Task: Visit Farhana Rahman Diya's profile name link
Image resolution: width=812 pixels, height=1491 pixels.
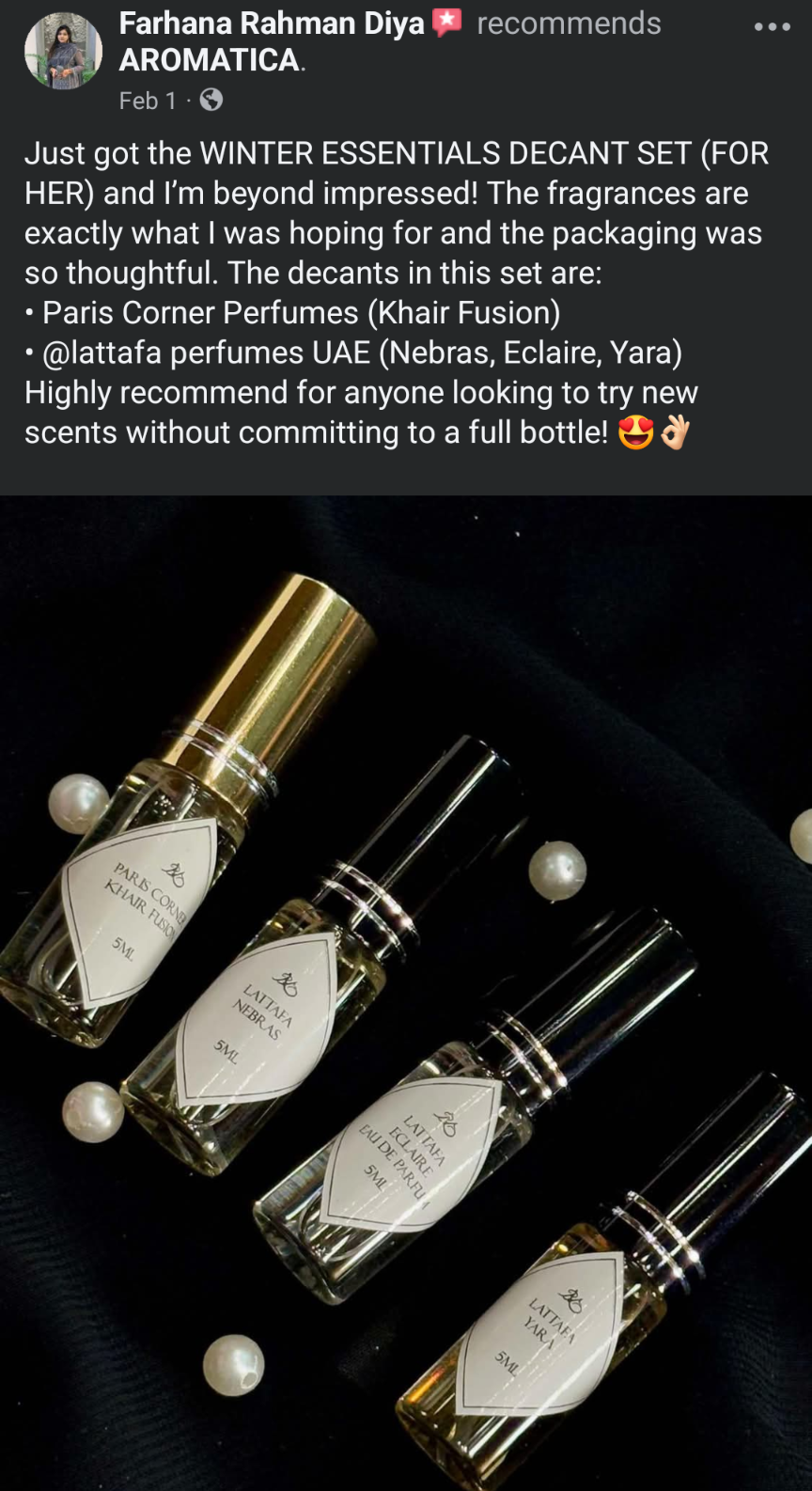Action: [272, 24]
